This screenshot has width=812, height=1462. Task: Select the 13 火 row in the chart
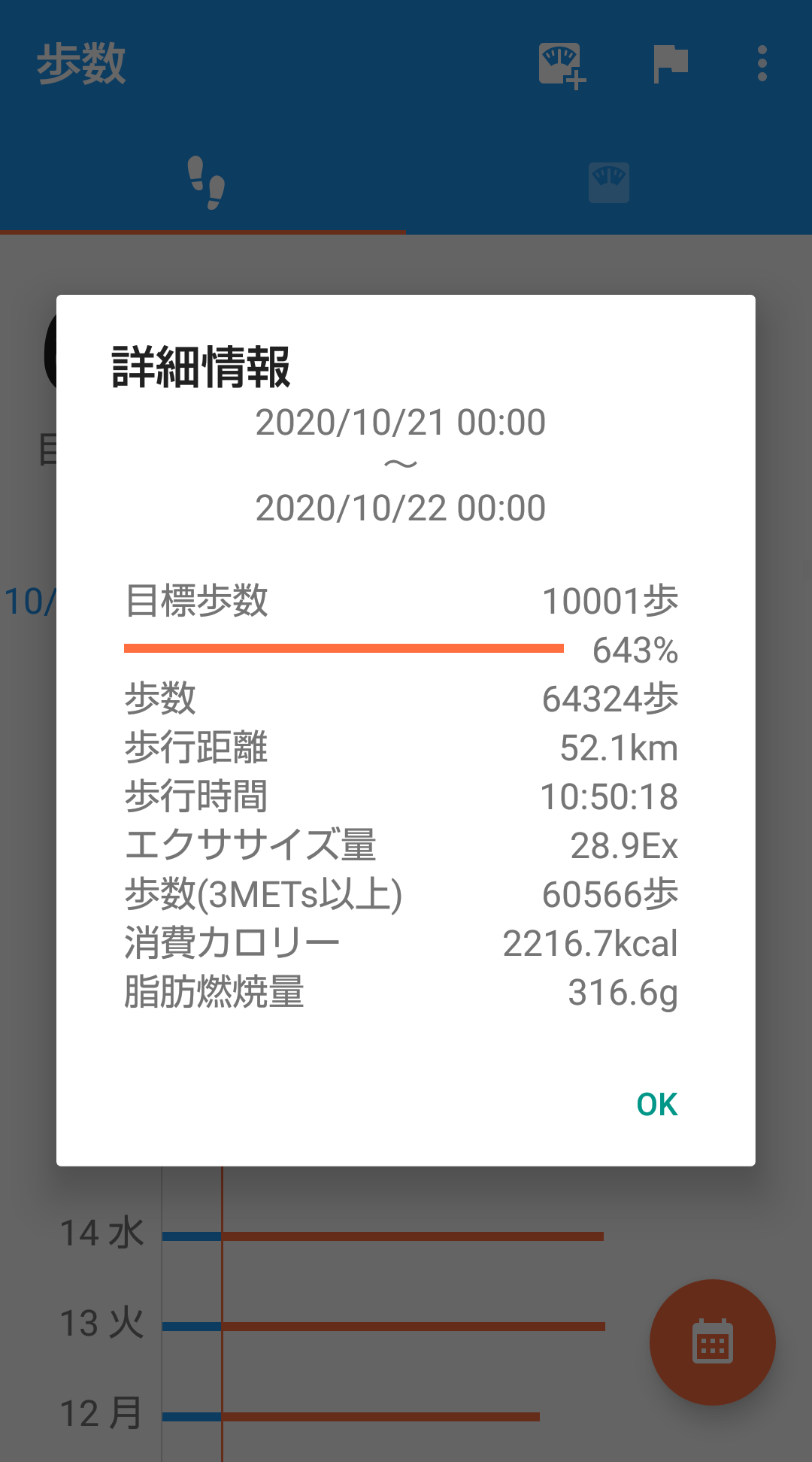(102, 1324)
